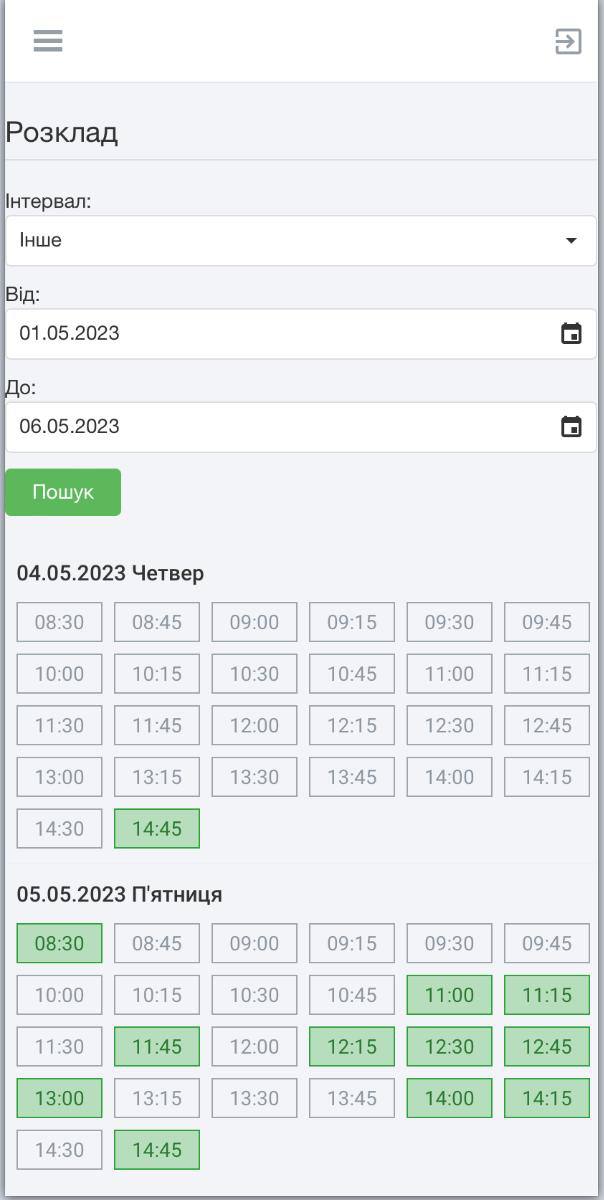Image resolution: width=604 pixels, height=1200 pixels.
Task: Pick the 12:15 slot on Friday
Action: [x=352, y=1046]
